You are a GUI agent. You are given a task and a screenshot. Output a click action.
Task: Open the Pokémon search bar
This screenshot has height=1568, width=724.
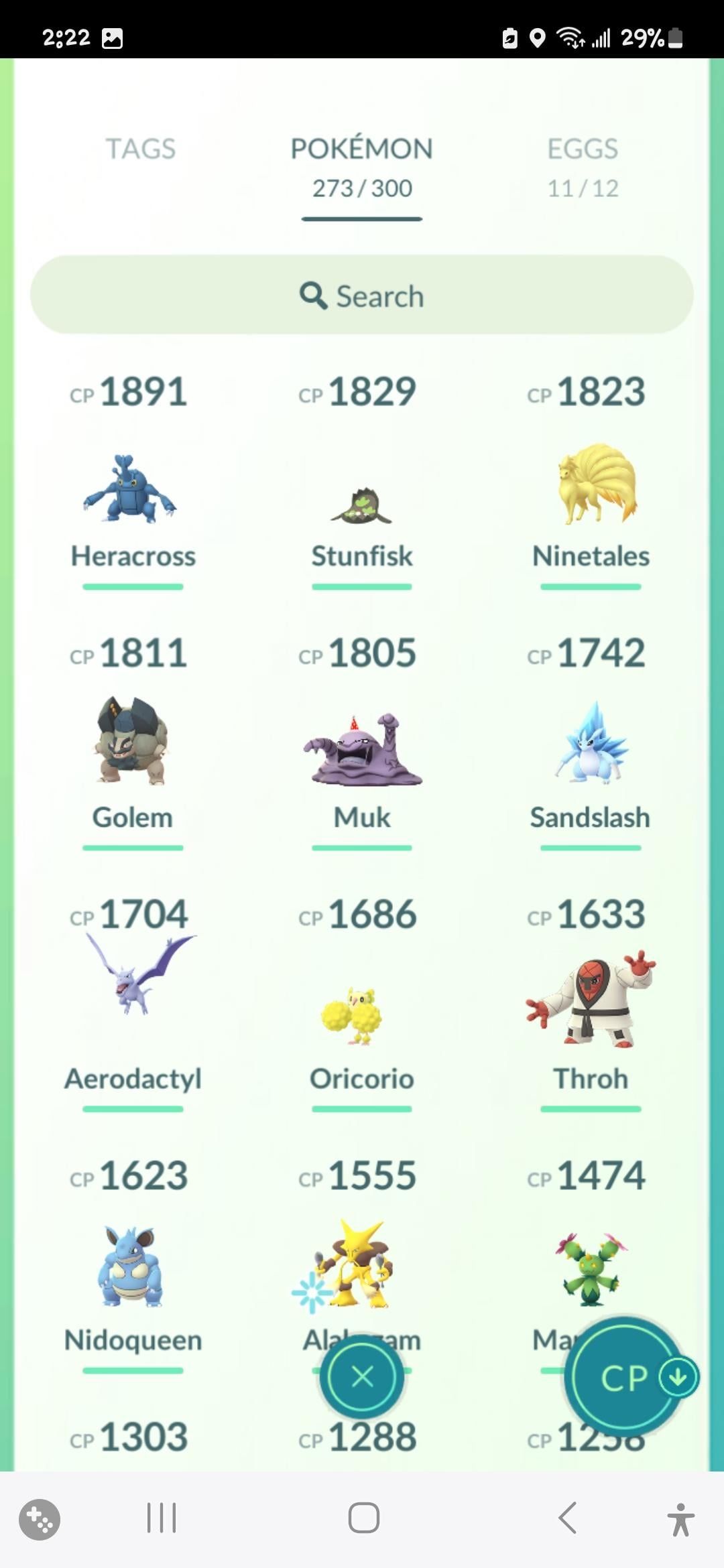(362, 296)
